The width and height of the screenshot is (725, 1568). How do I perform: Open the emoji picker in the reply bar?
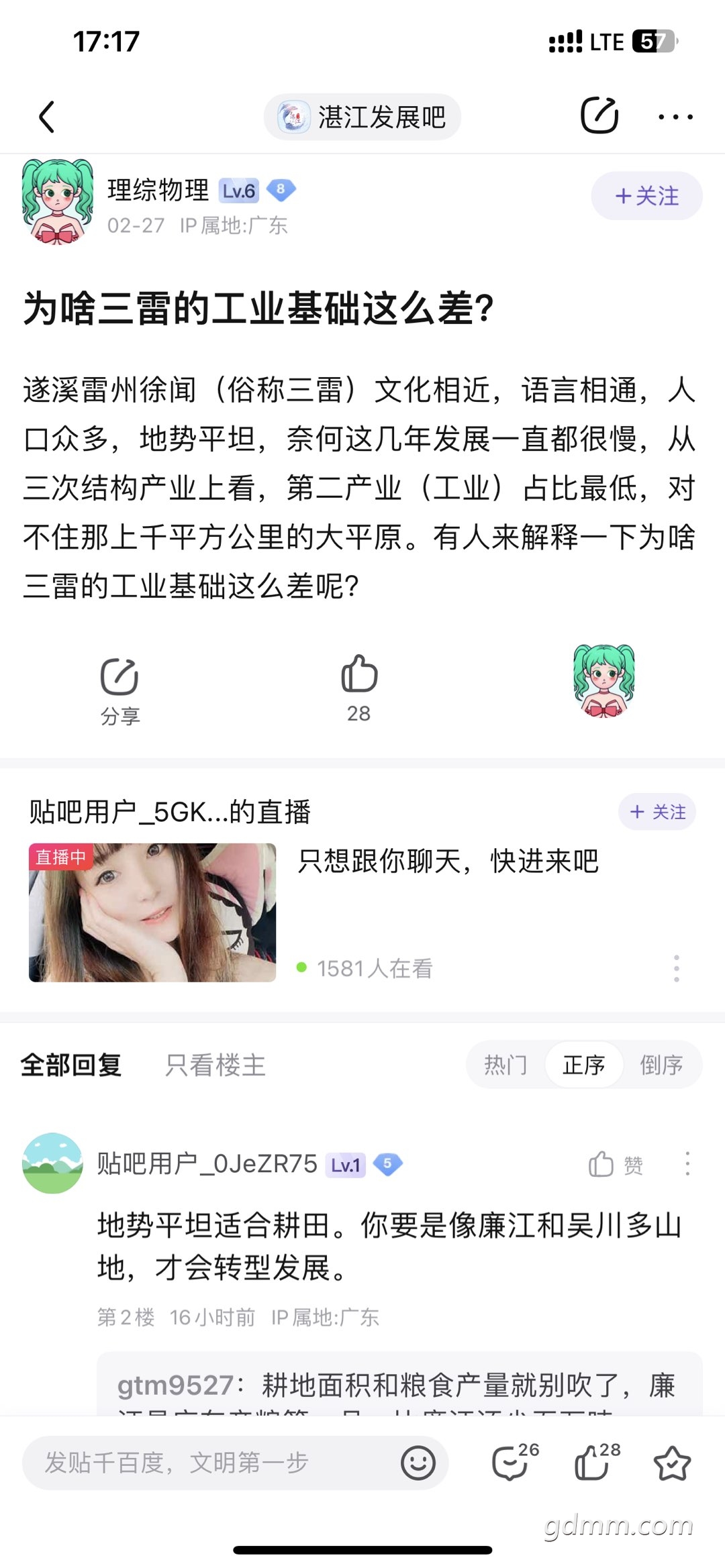coord(418,1463)
